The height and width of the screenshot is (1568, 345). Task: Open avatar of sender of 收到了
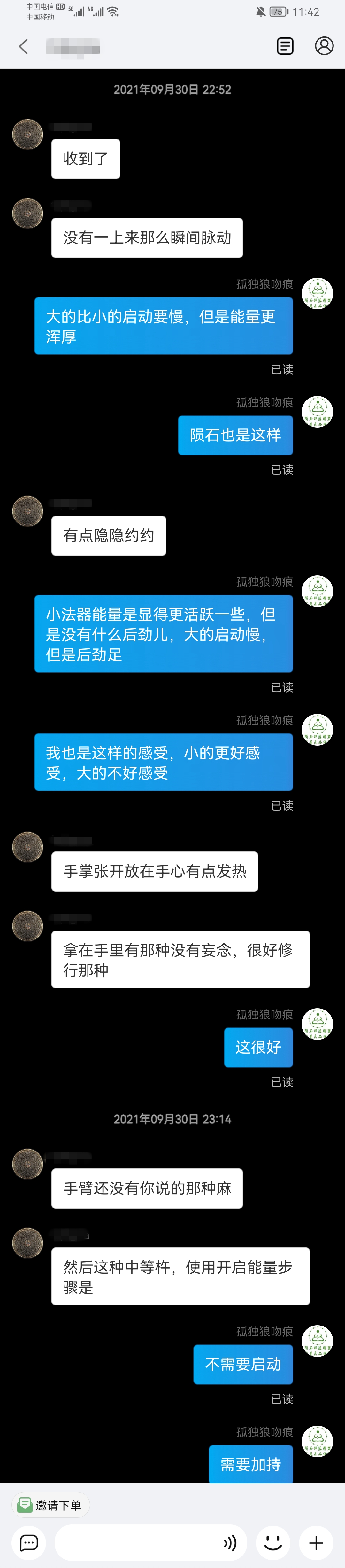pos(28,135)
